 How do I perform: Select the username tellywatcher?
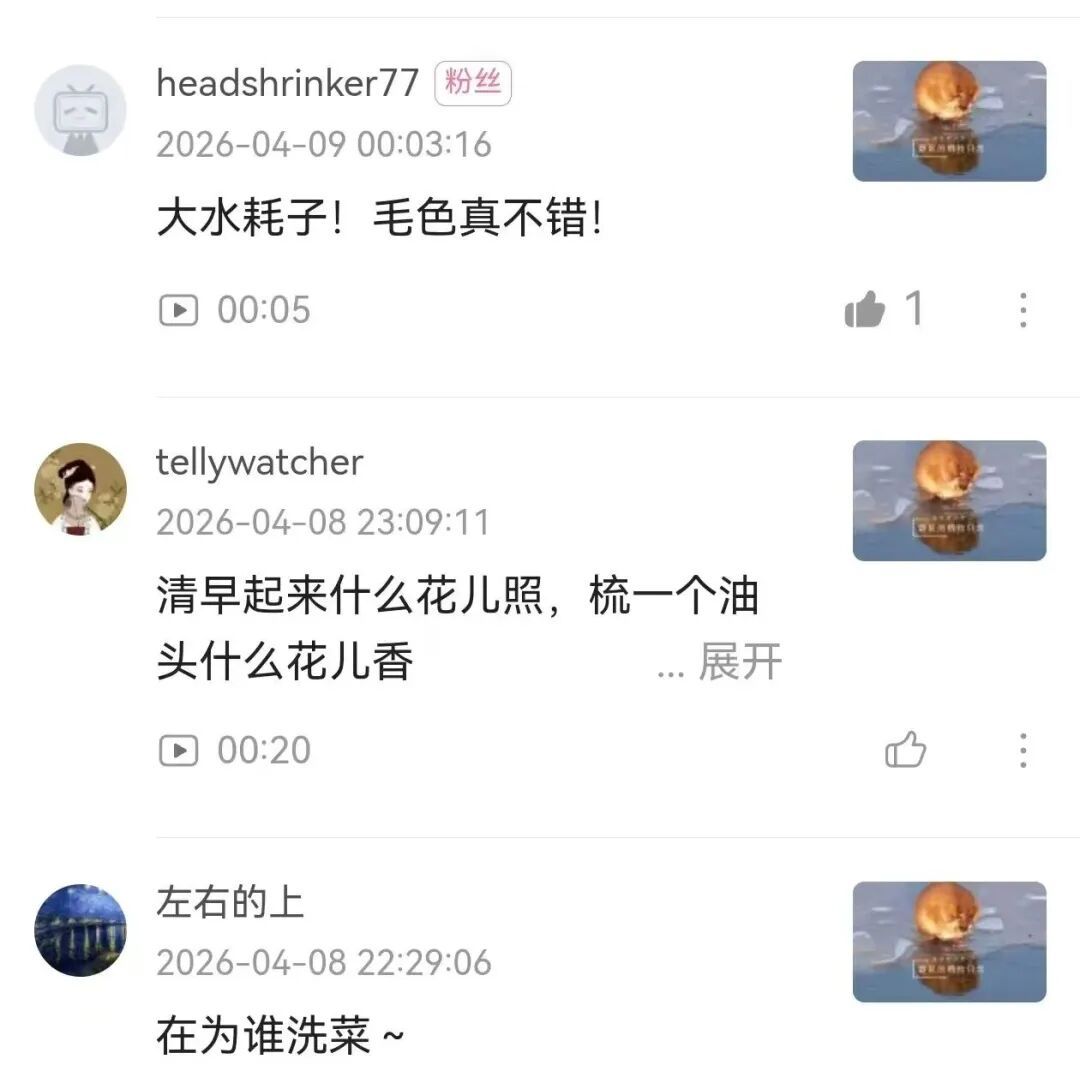tap(260, 461)
